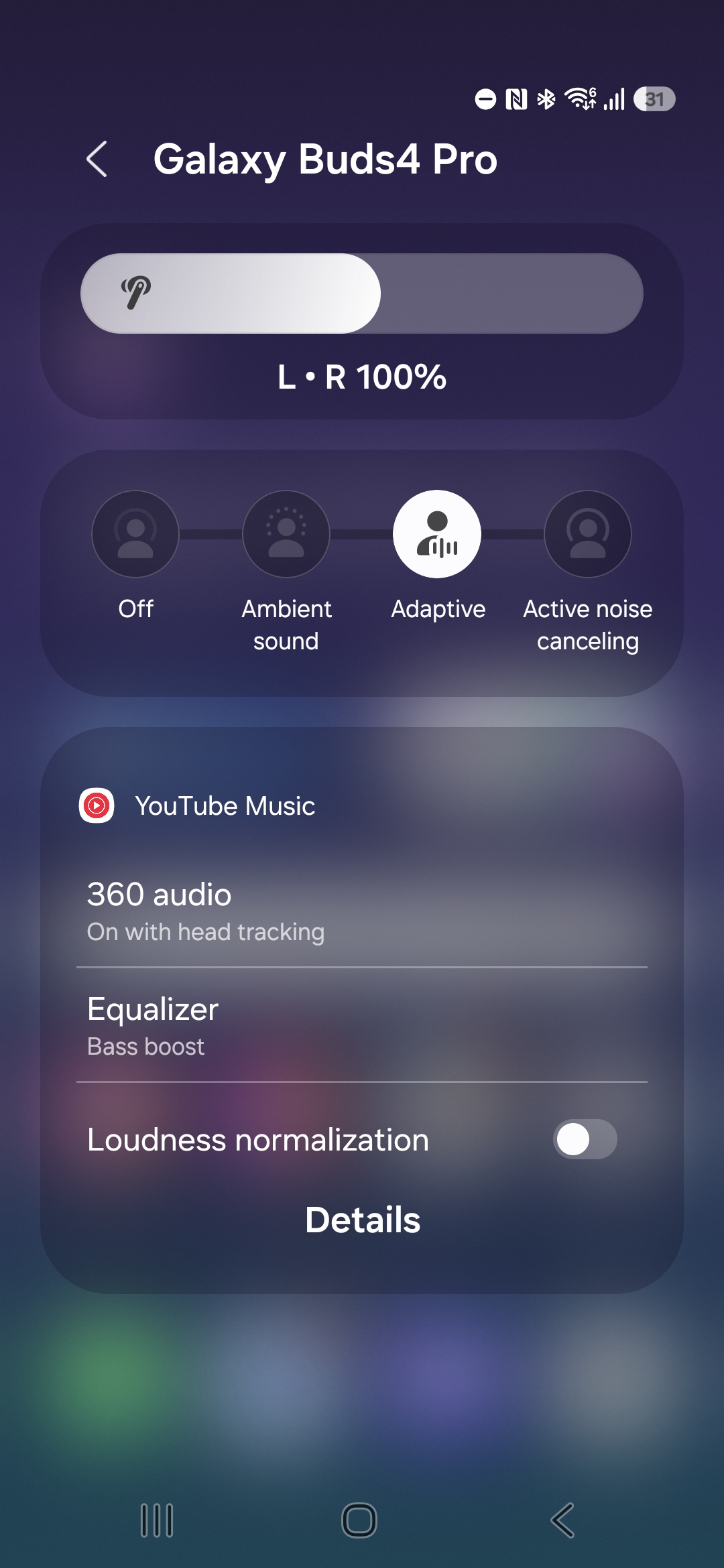Open Details for the earbuds
The width and height of the screenshot is (724, 1568).
click(362, 1220)
